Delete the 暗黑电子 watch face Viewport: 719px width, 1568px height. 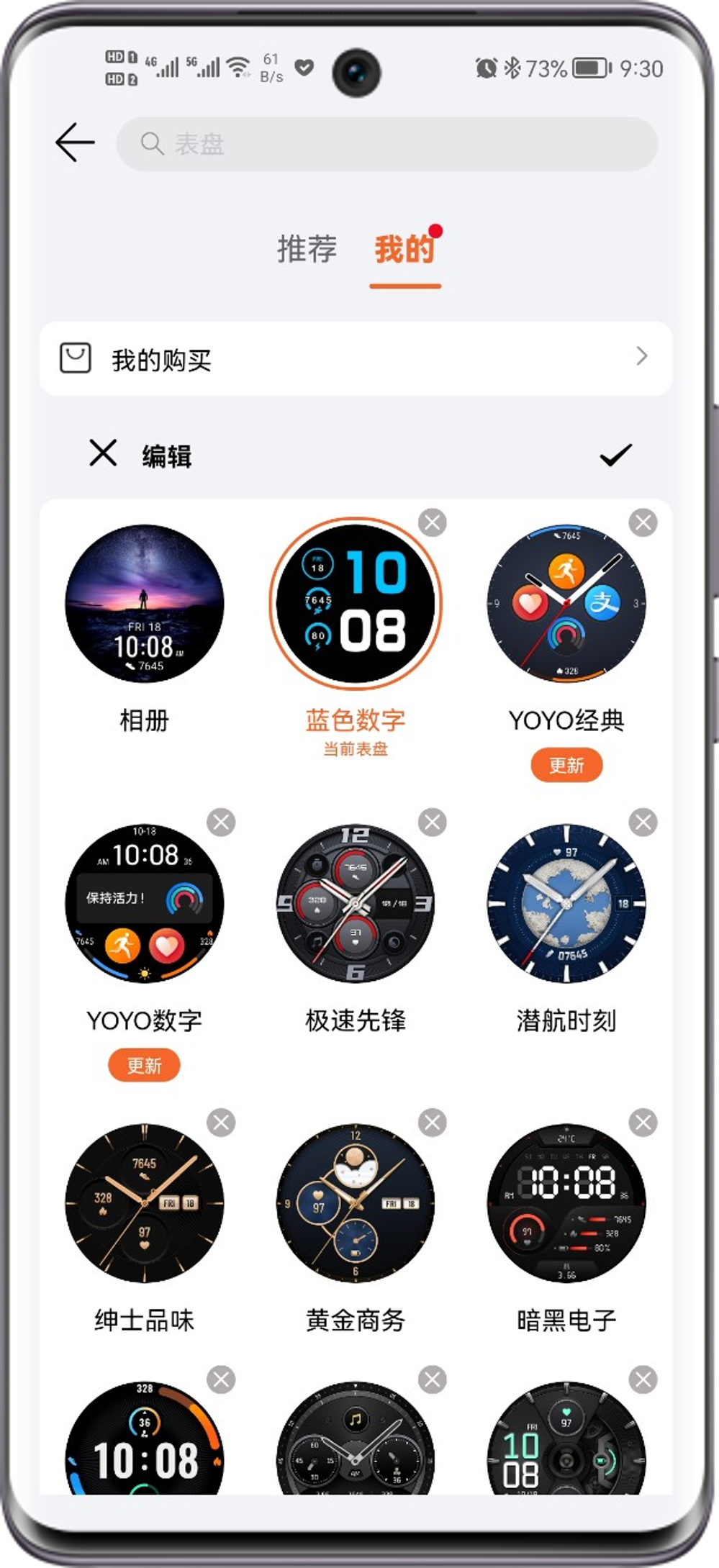point(643,1123)
